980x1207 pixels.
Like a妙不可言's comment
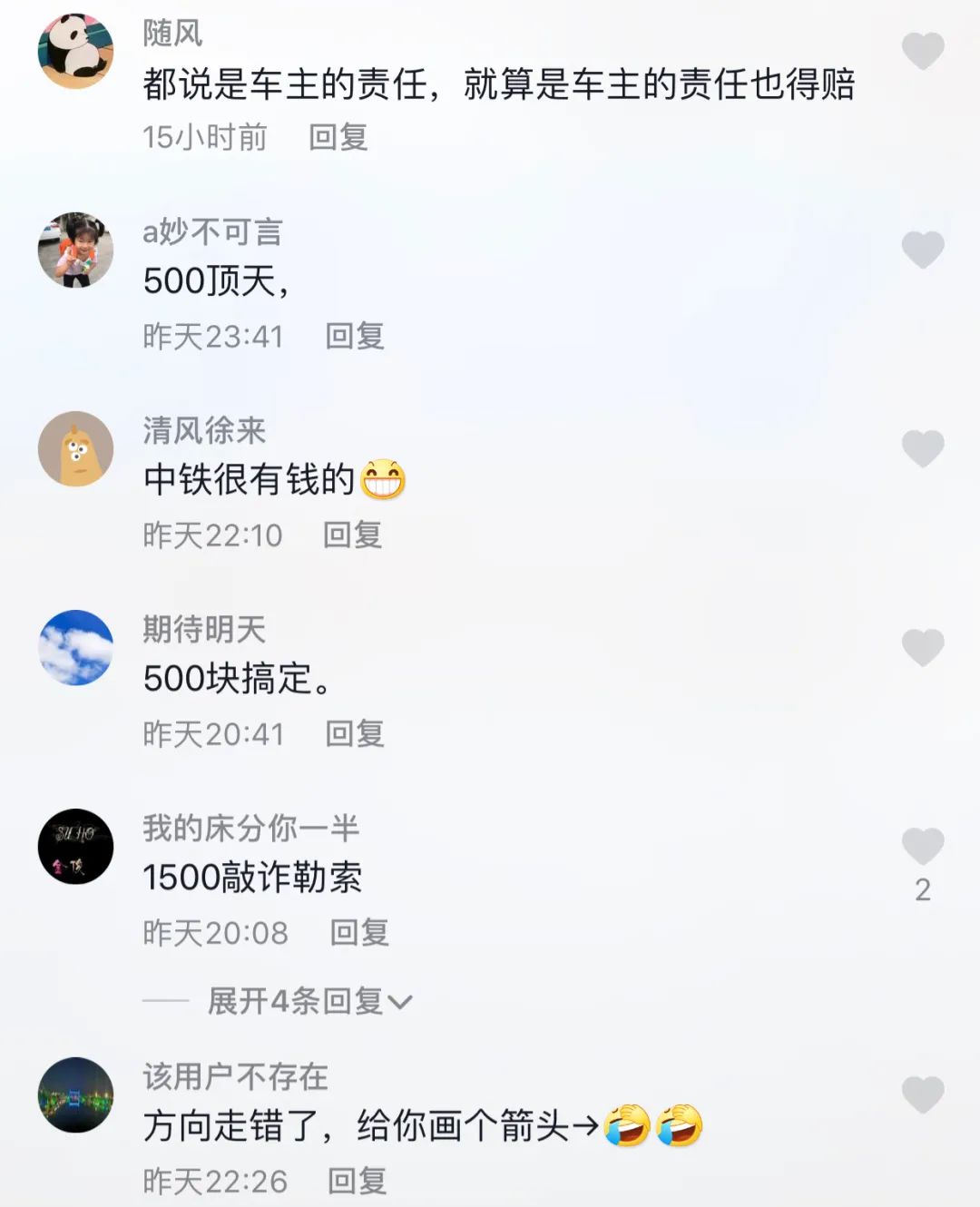(x=922, y=250)
